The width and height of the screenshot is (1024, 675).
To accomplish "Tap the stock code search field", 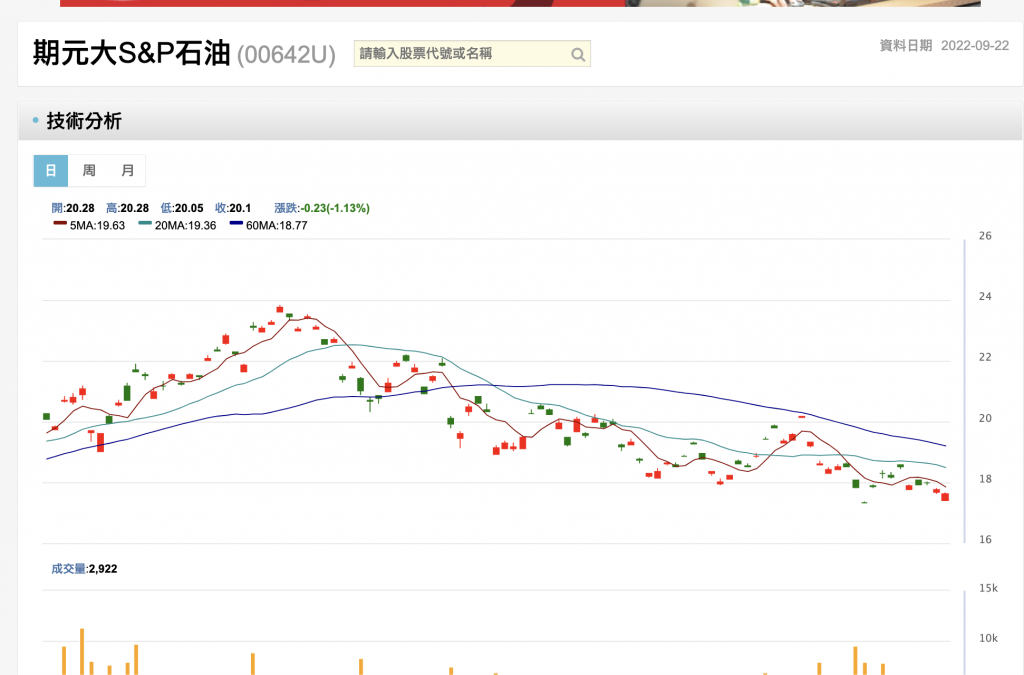I will [460, 54].
